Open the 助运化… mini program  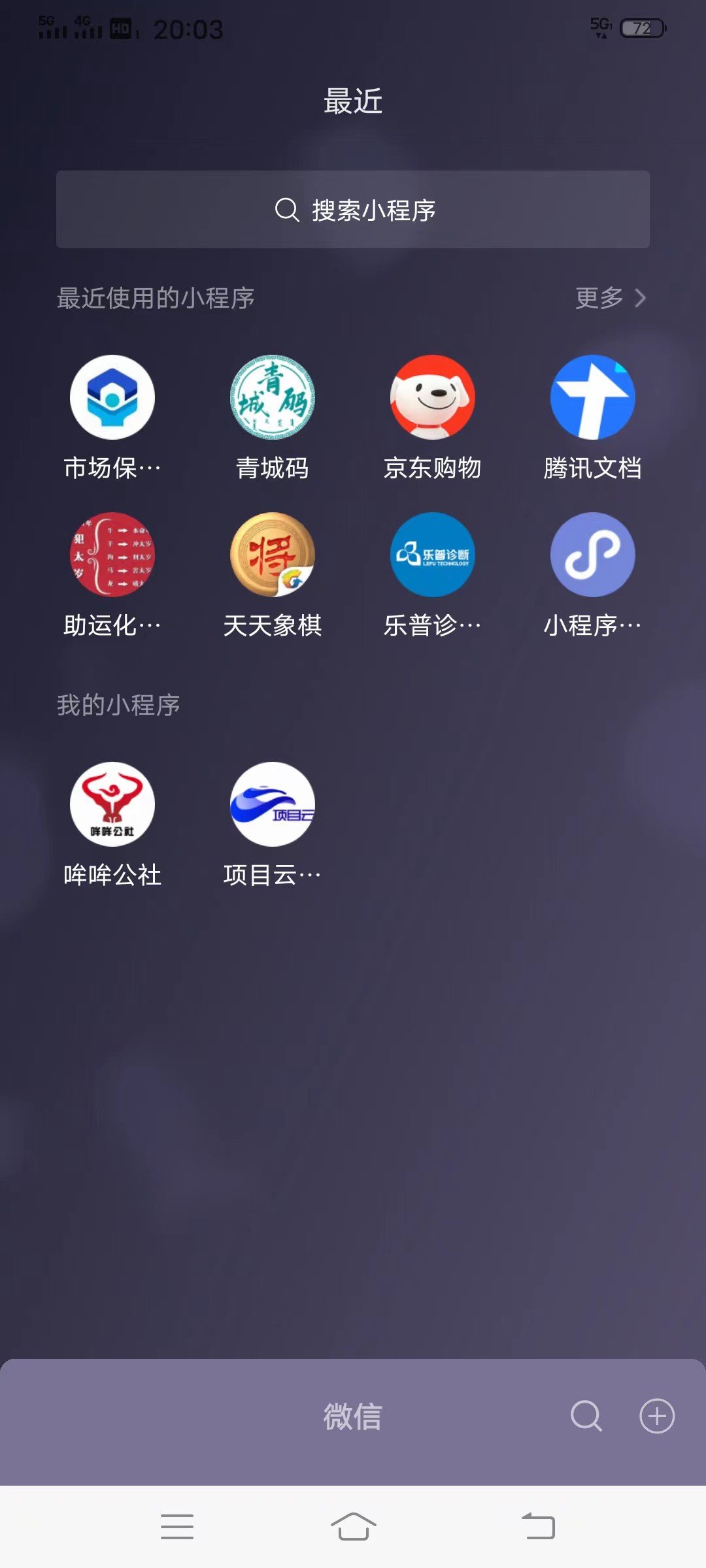coord(112,555)
